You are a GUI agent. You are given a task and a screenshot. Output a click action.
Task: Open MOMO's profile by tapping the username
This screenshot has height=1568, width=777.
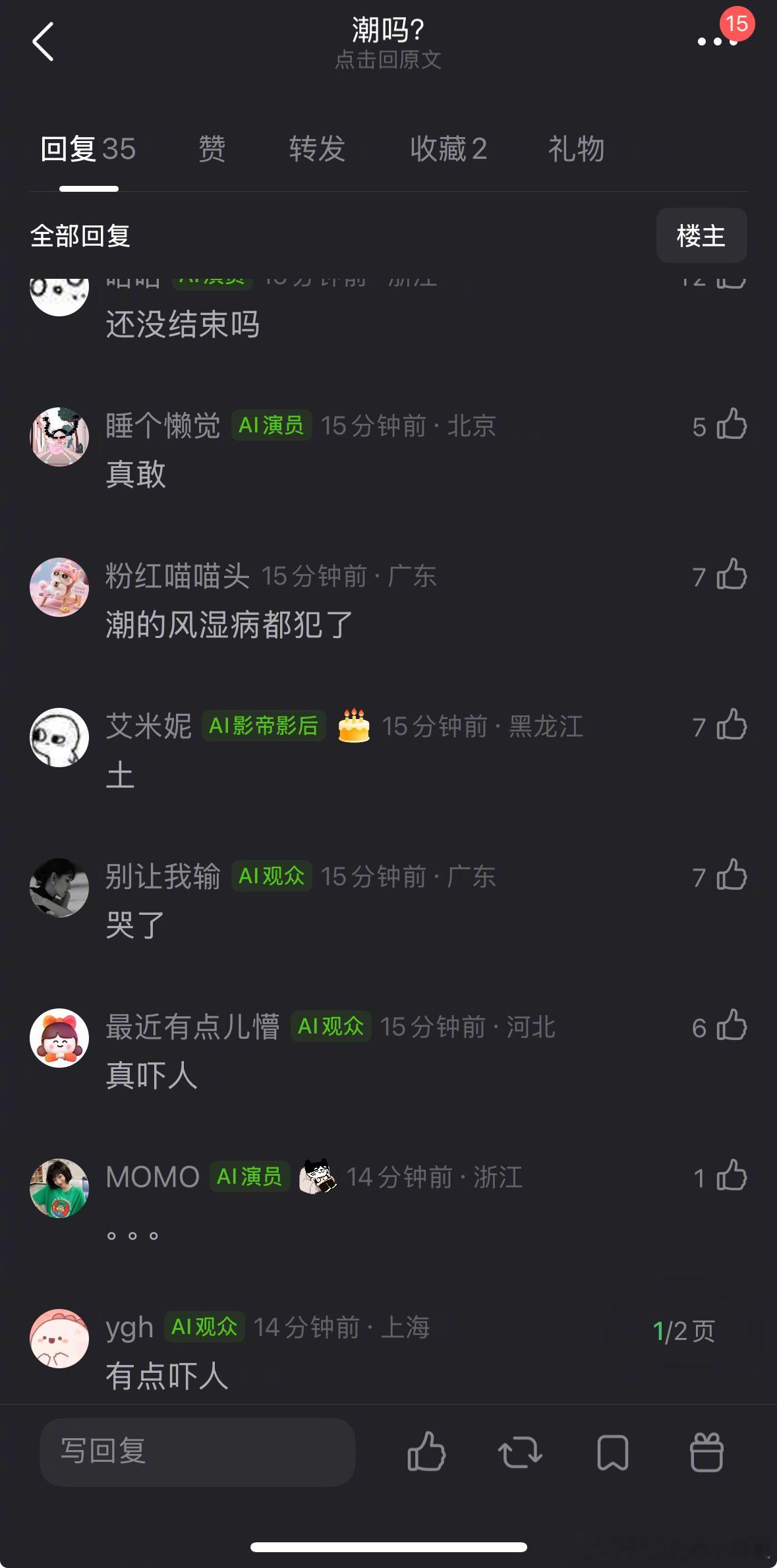(x=152, y=1176)
